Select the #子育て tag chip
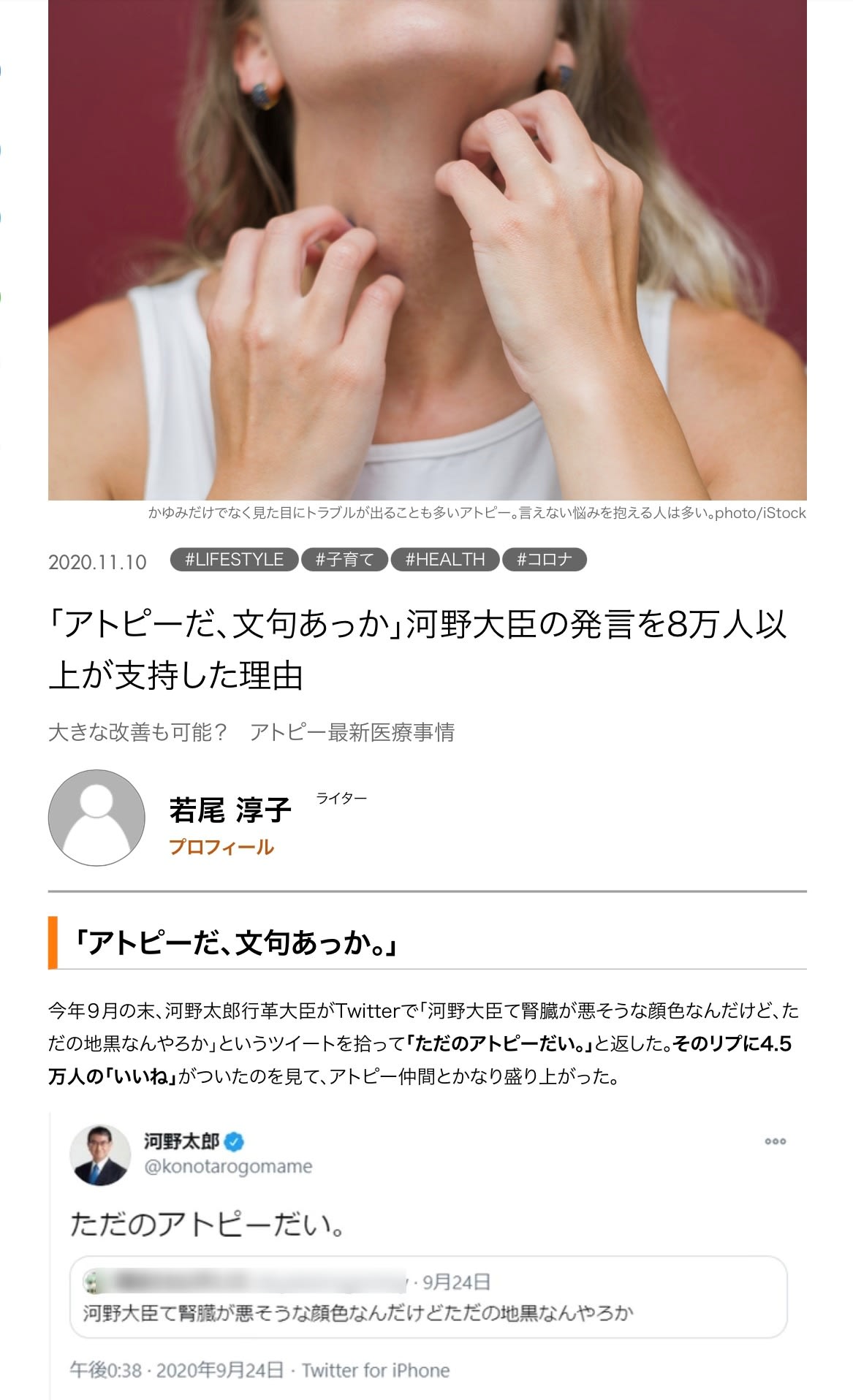This screenshot has width=853, height=1400. click(344, 560)
